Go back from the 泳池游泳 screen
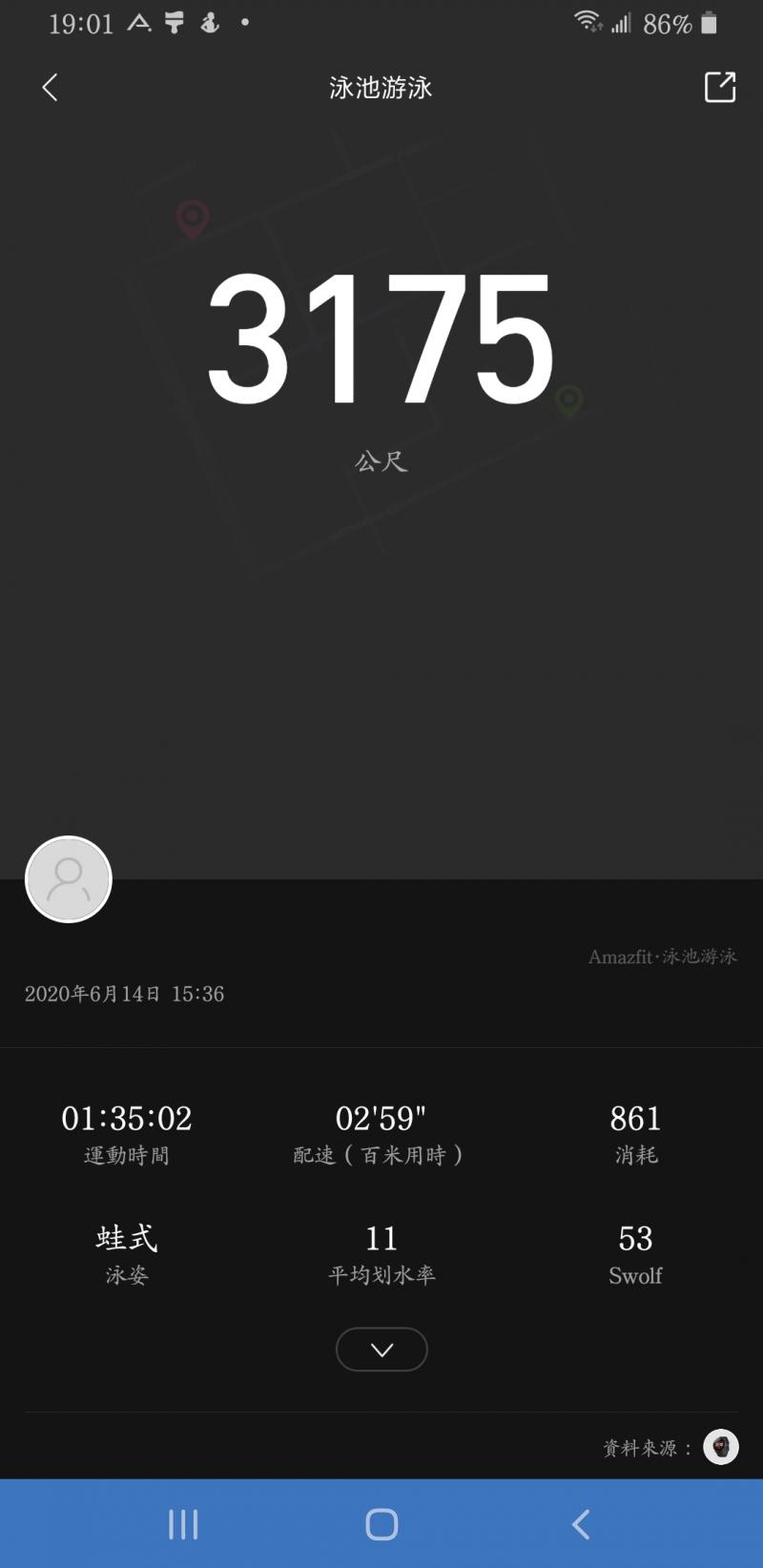763x1568 pixels. 51,88
